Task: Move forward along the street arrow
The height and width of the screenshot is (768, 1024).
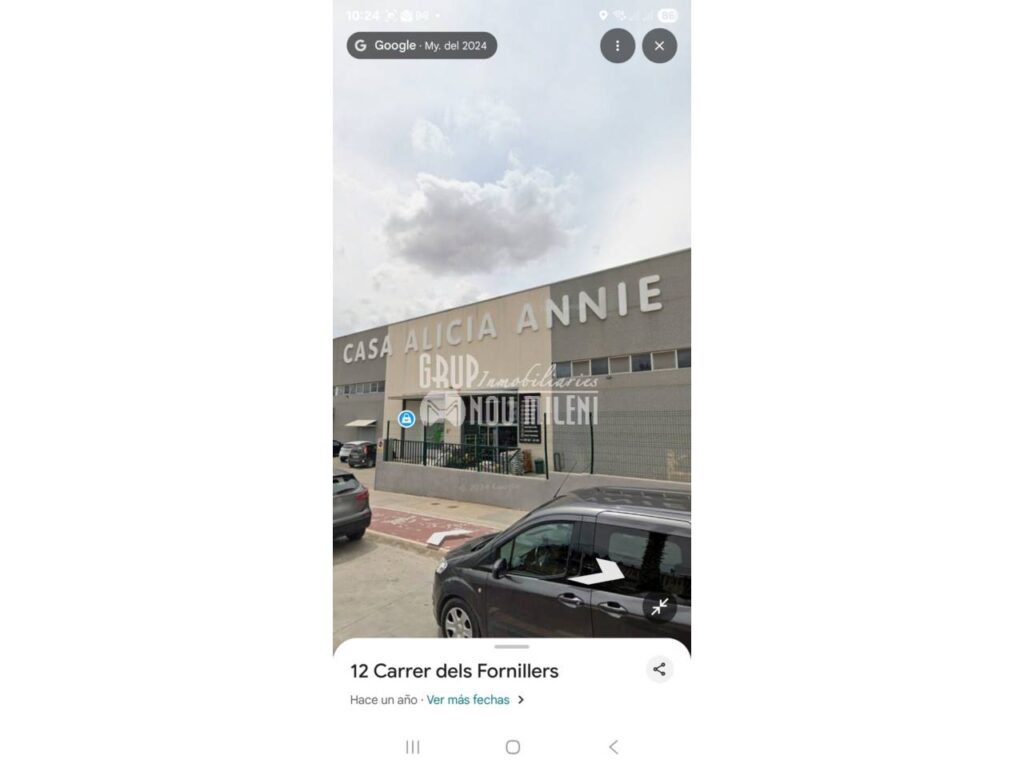Action: pos(596,574)
